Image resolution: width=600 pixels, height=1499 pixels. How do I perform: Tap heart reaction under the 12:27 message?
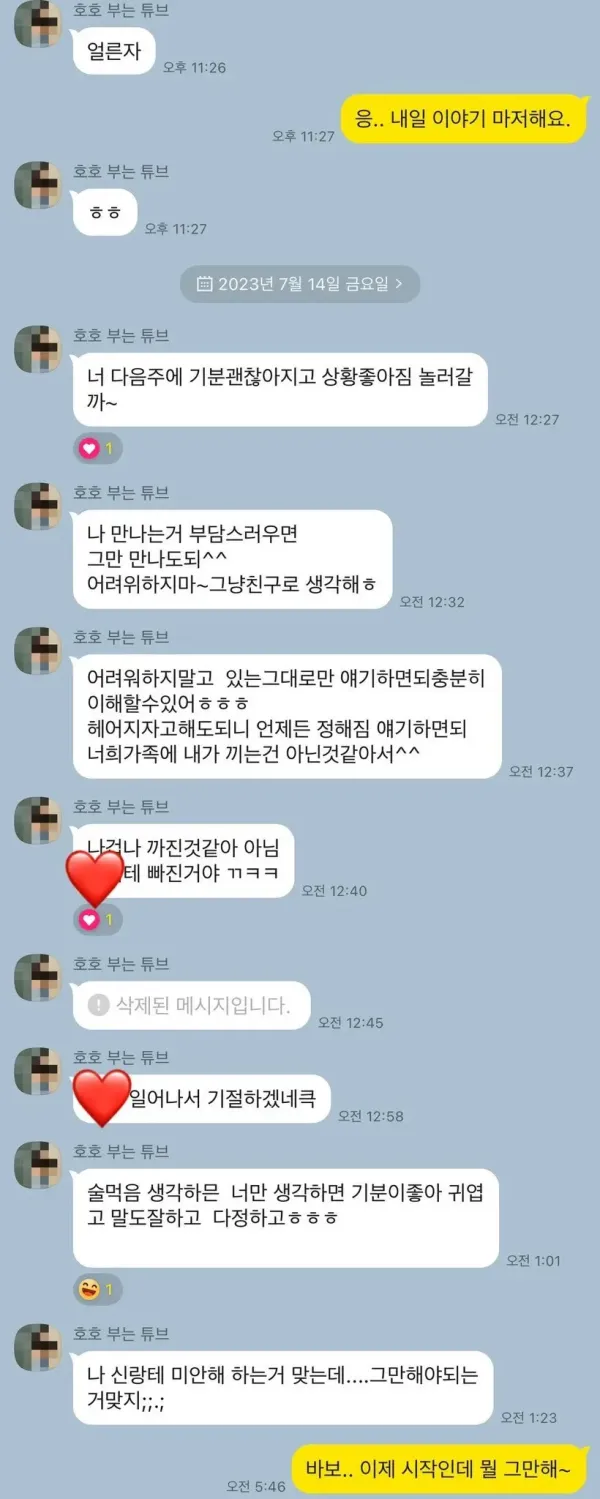[x=97, y=449]
